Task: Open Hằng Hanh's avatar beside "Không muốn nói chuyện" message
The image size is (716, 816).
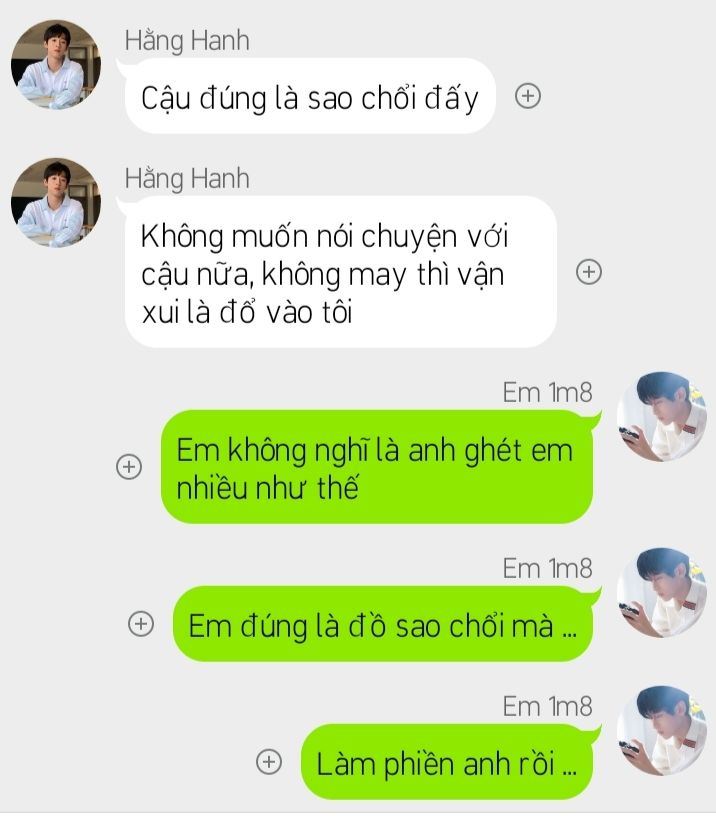Action: (56, 203)
